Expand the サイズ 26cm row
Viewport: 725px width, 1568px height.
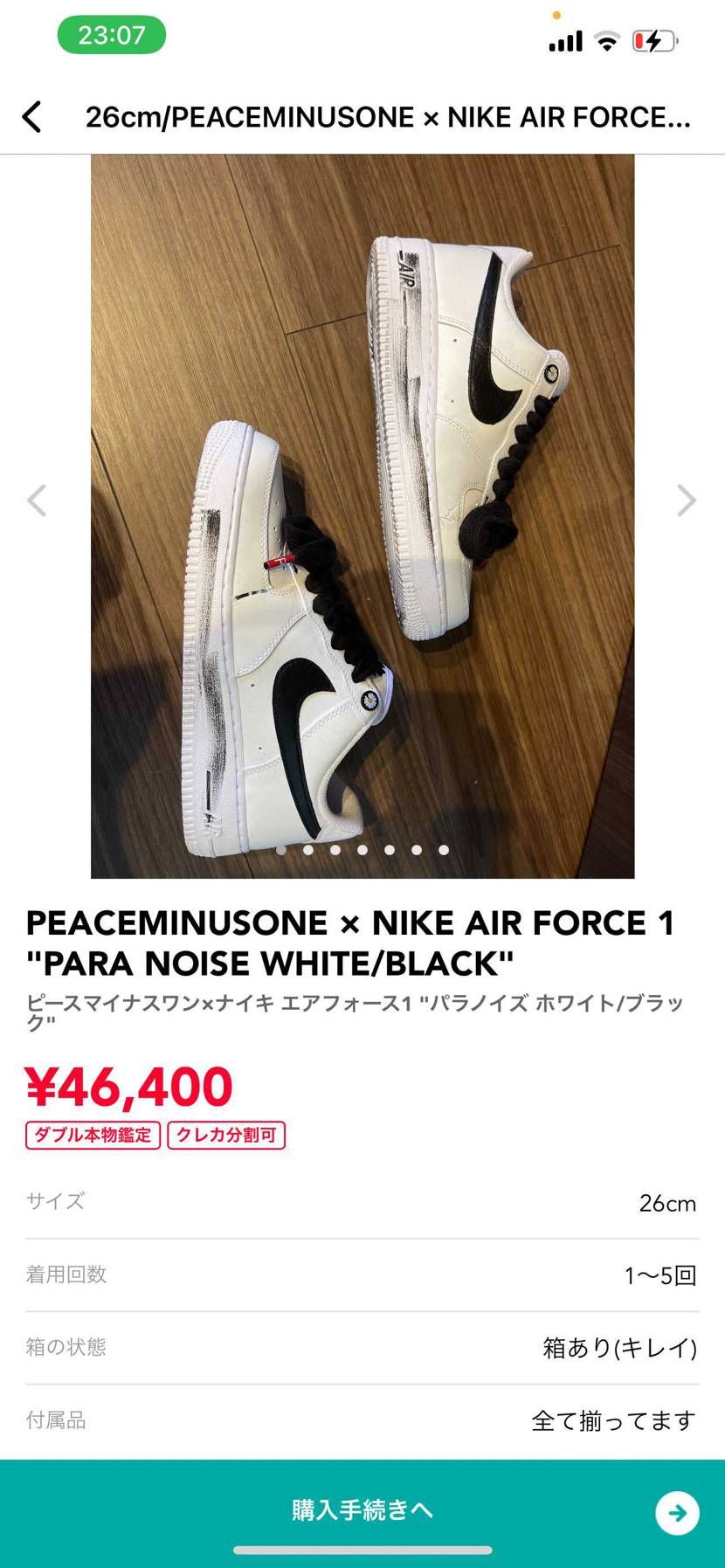tap(362, 1201)
